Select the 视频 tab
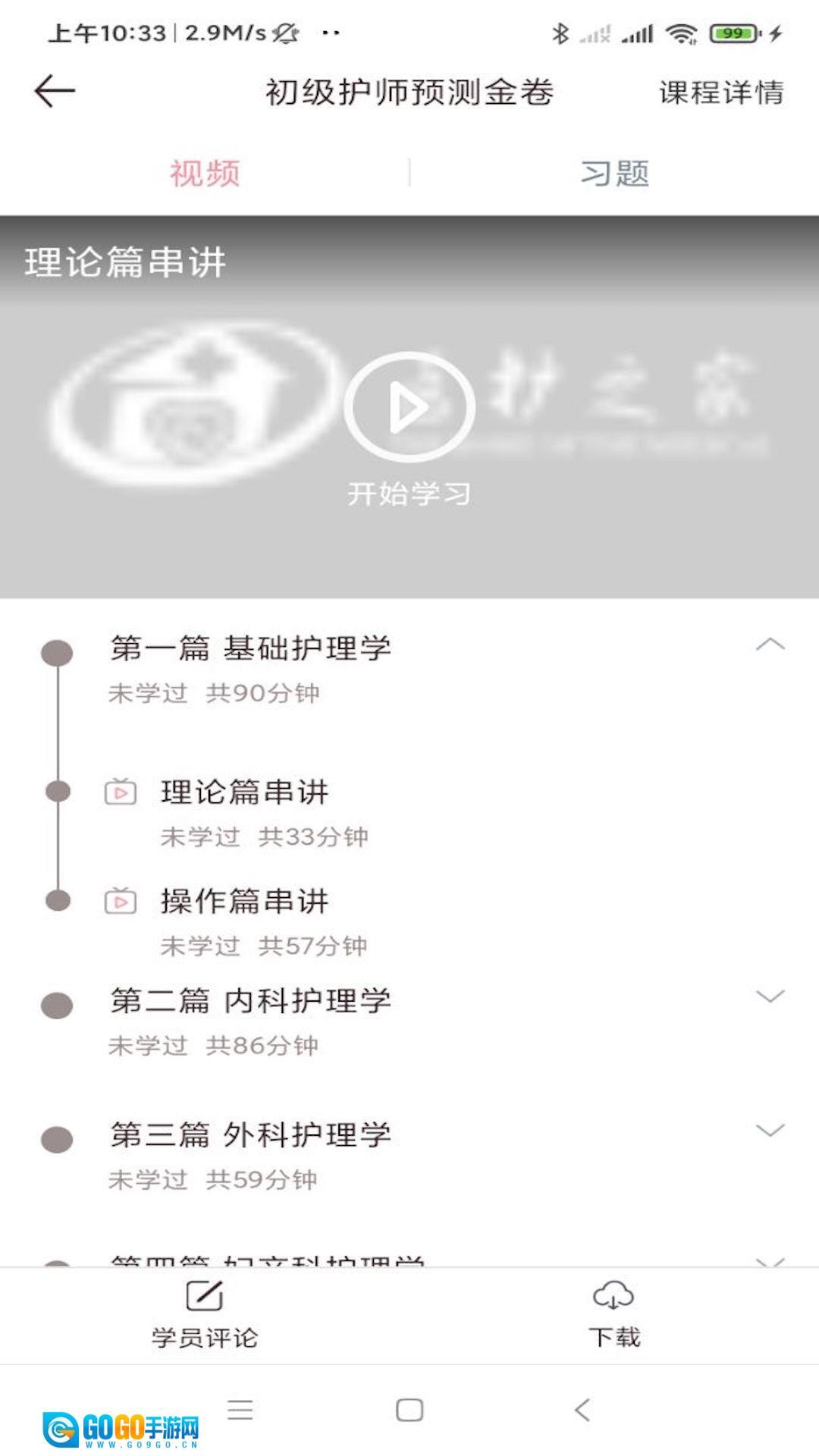This screenshot has width=819, height=1456. (205, 174)
